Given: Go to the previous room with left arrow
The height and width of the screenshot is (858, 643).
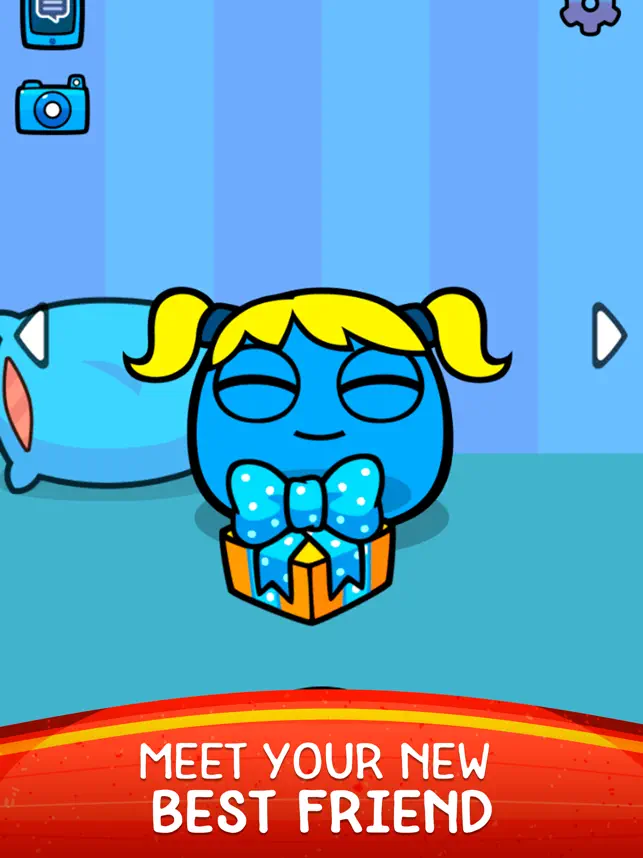Looking at the screenshot, I should click(33, 335).
